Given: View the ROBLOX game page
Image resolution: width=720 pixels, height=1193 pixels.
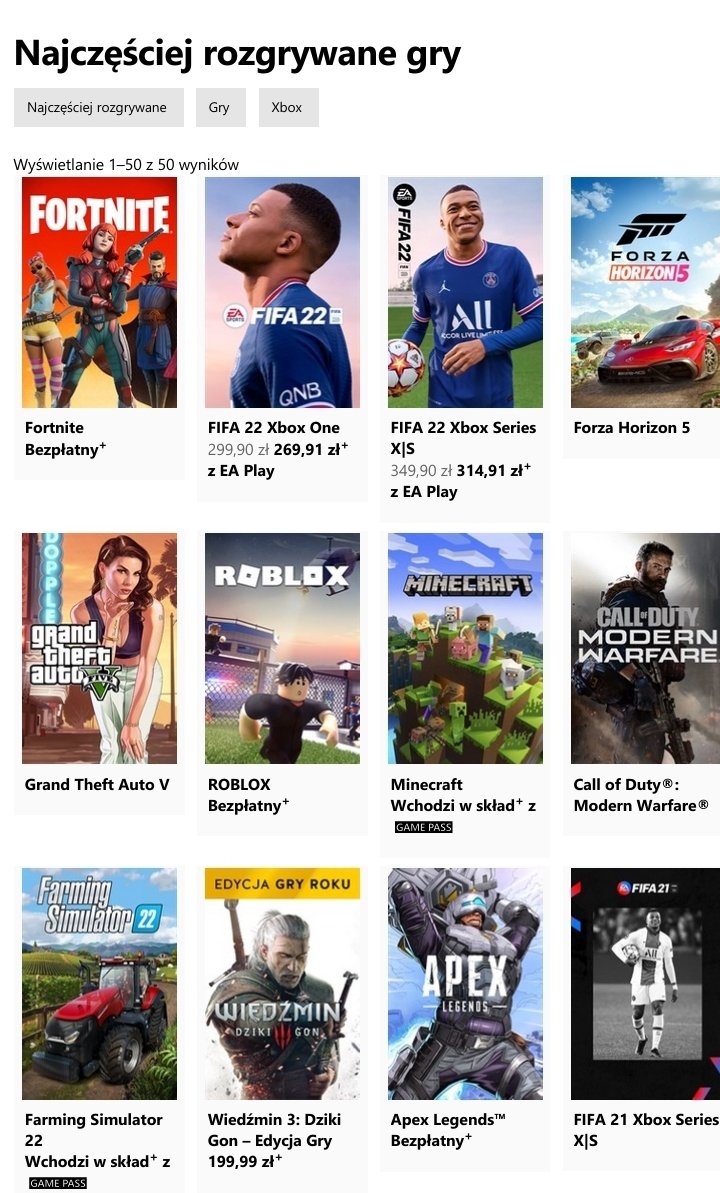Looking at the screenshot, I should point(282,684).
